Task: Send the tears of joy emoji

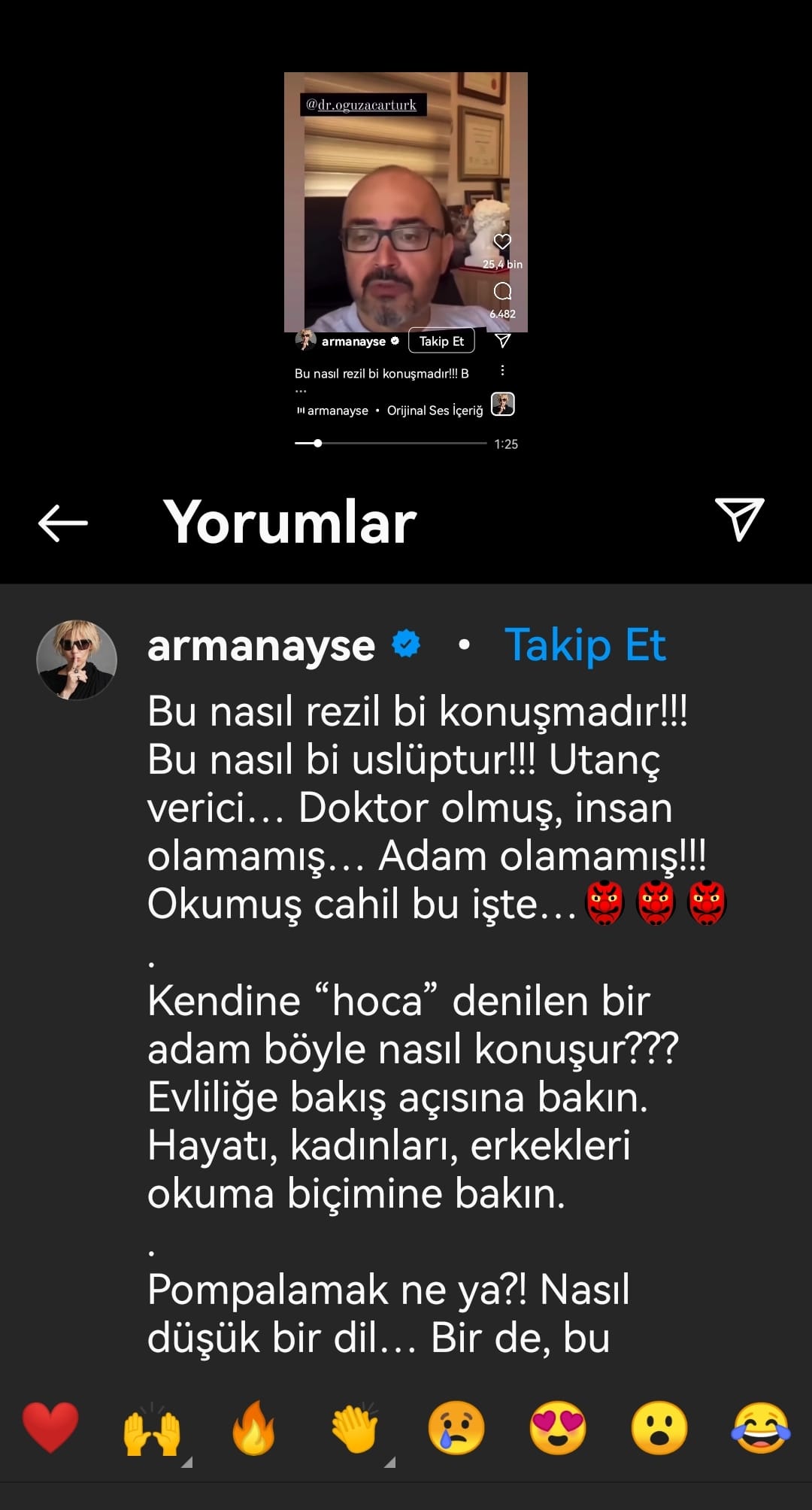Action: coord(761,1427)
